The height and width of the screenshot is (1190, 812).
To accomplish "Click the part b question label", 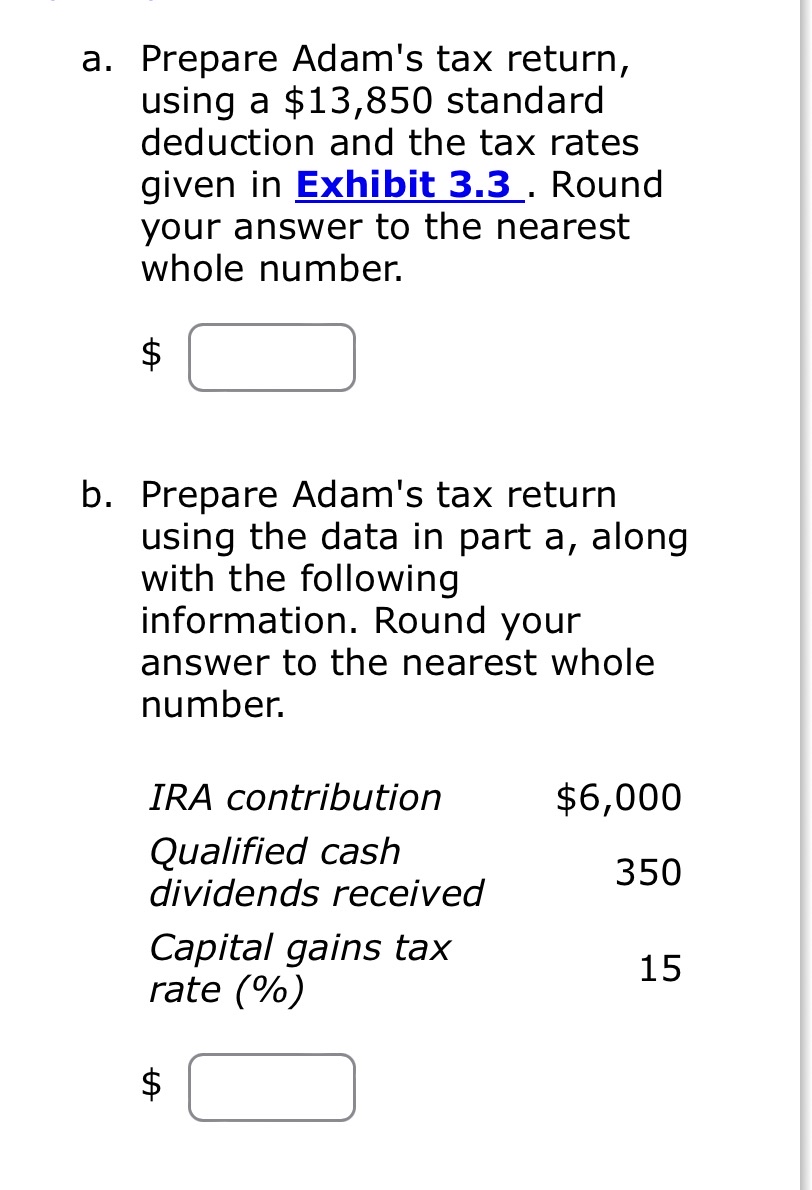I will click(93, 494).
